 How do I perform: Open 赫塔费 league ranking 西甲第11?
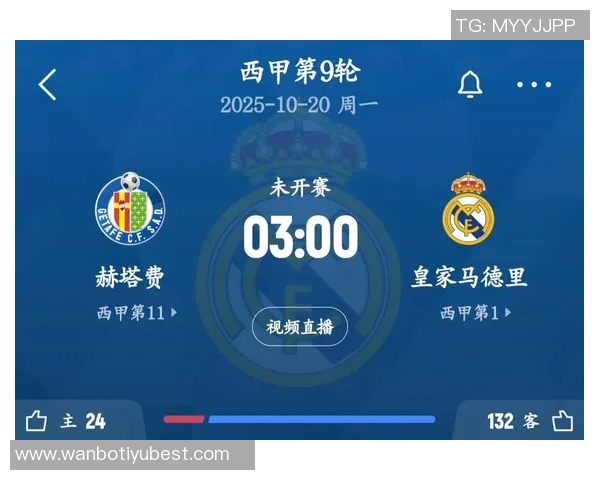tap(136, 313)
